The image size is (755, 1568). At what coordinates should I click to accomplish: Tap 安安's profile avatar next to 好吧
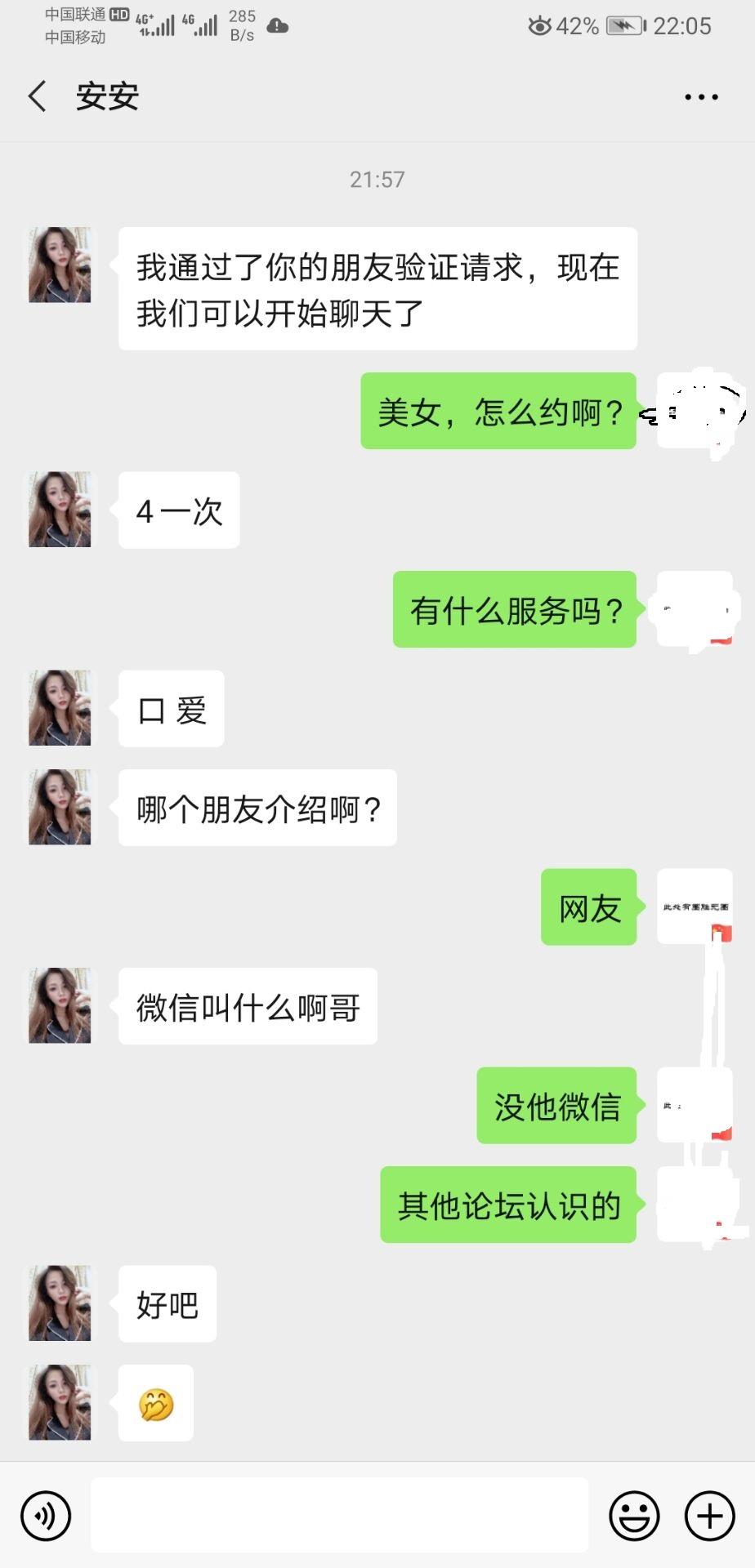[60, 1304]
